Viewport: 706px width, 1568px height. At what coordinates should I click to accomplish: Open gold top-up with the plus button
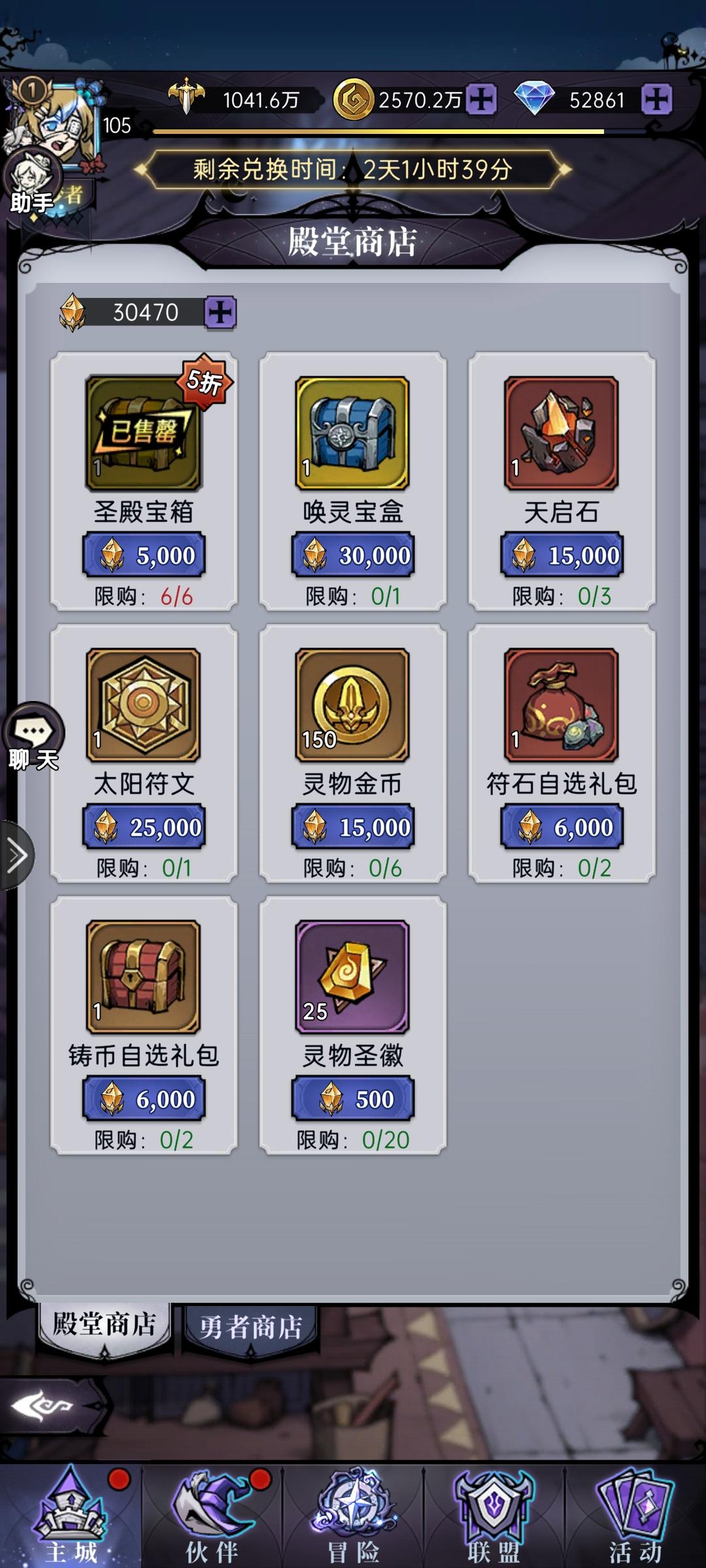pos(482,100)
